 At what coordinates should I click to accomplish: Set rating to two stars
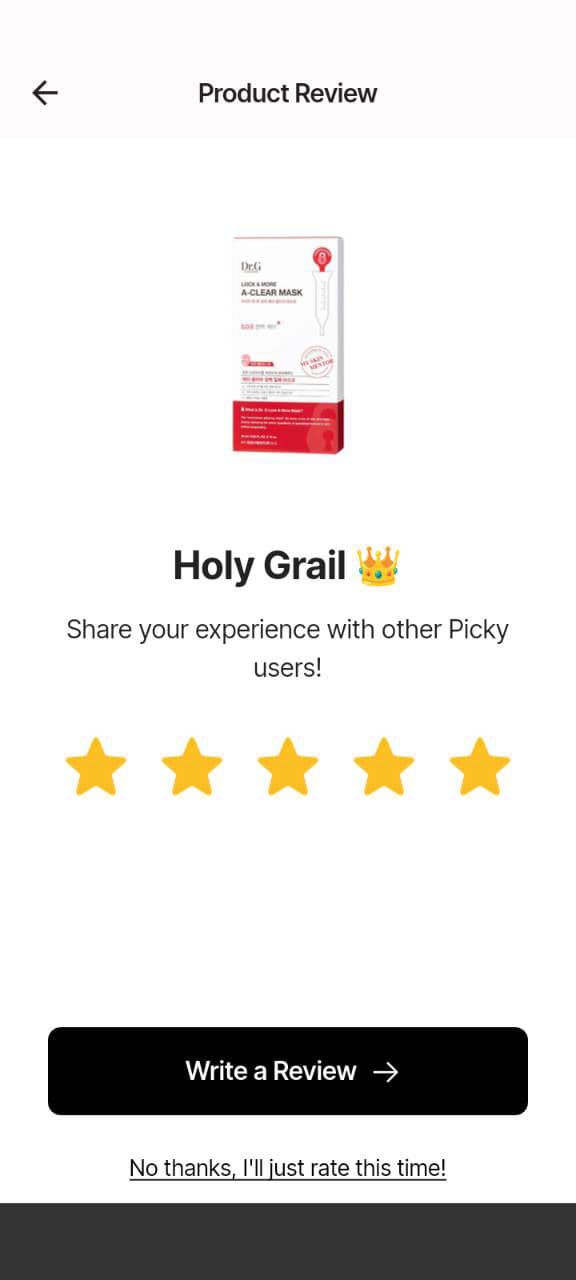tap(192, 767)
